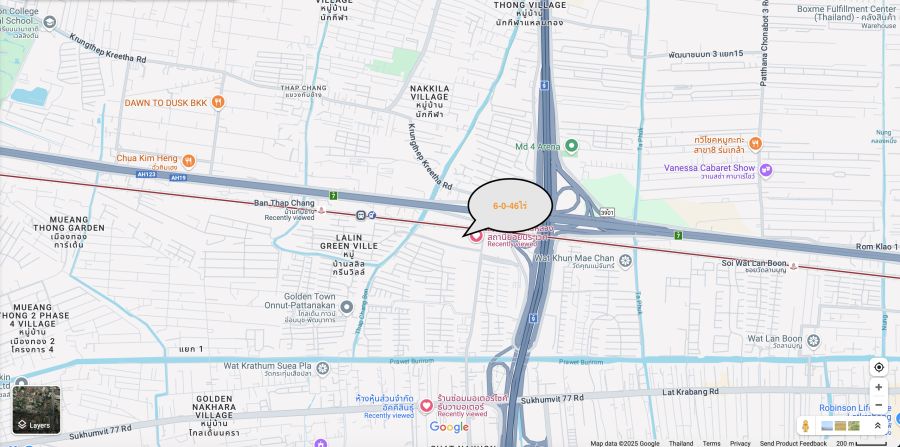Select the DAWN TO DUSK BKK marker
Viewport: 900px width, 447px height.
[x=218, y=102]
